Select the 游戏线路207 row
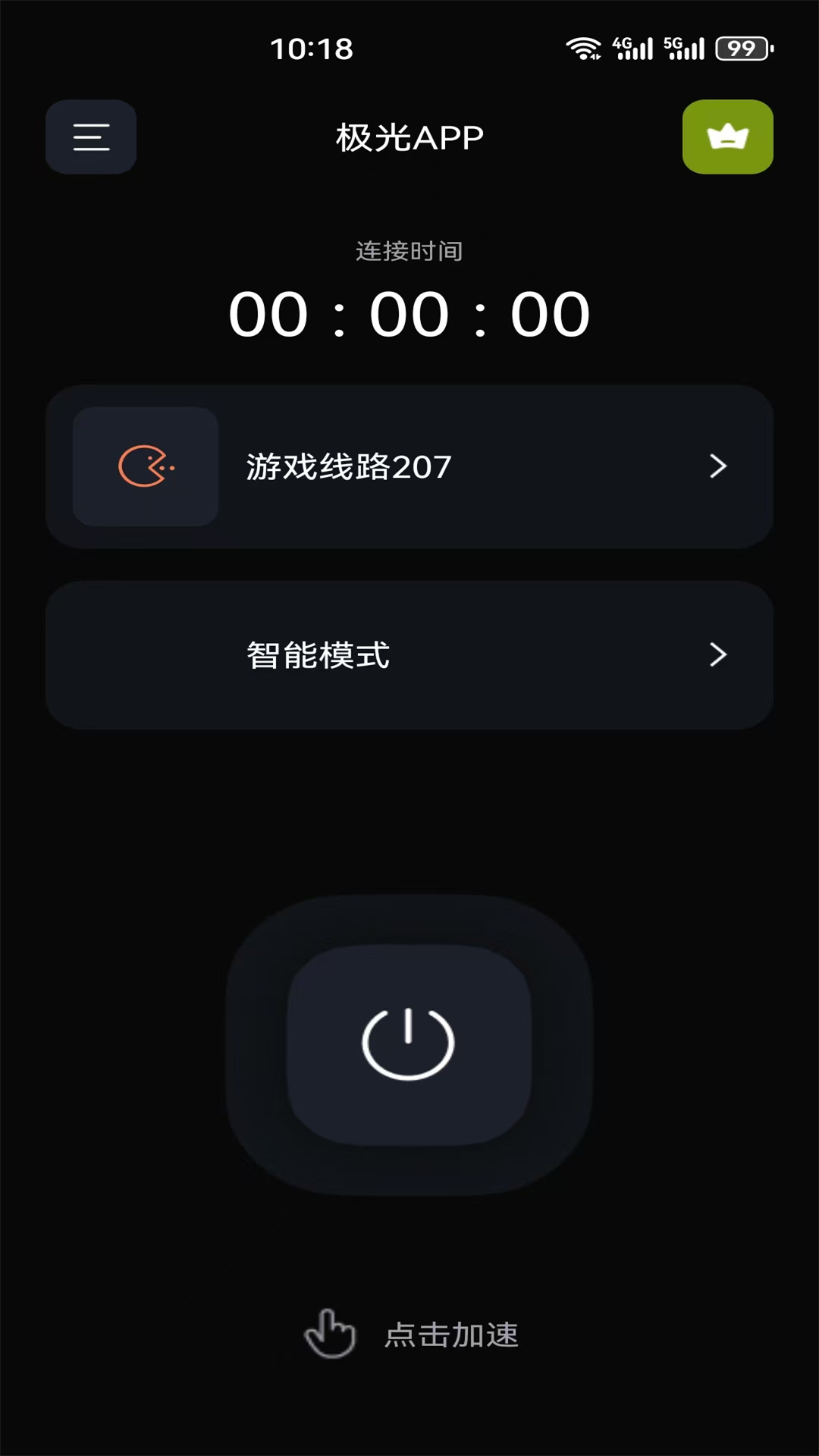The width and height of the screenshot is (819, 1456). (x=409, y=466)
